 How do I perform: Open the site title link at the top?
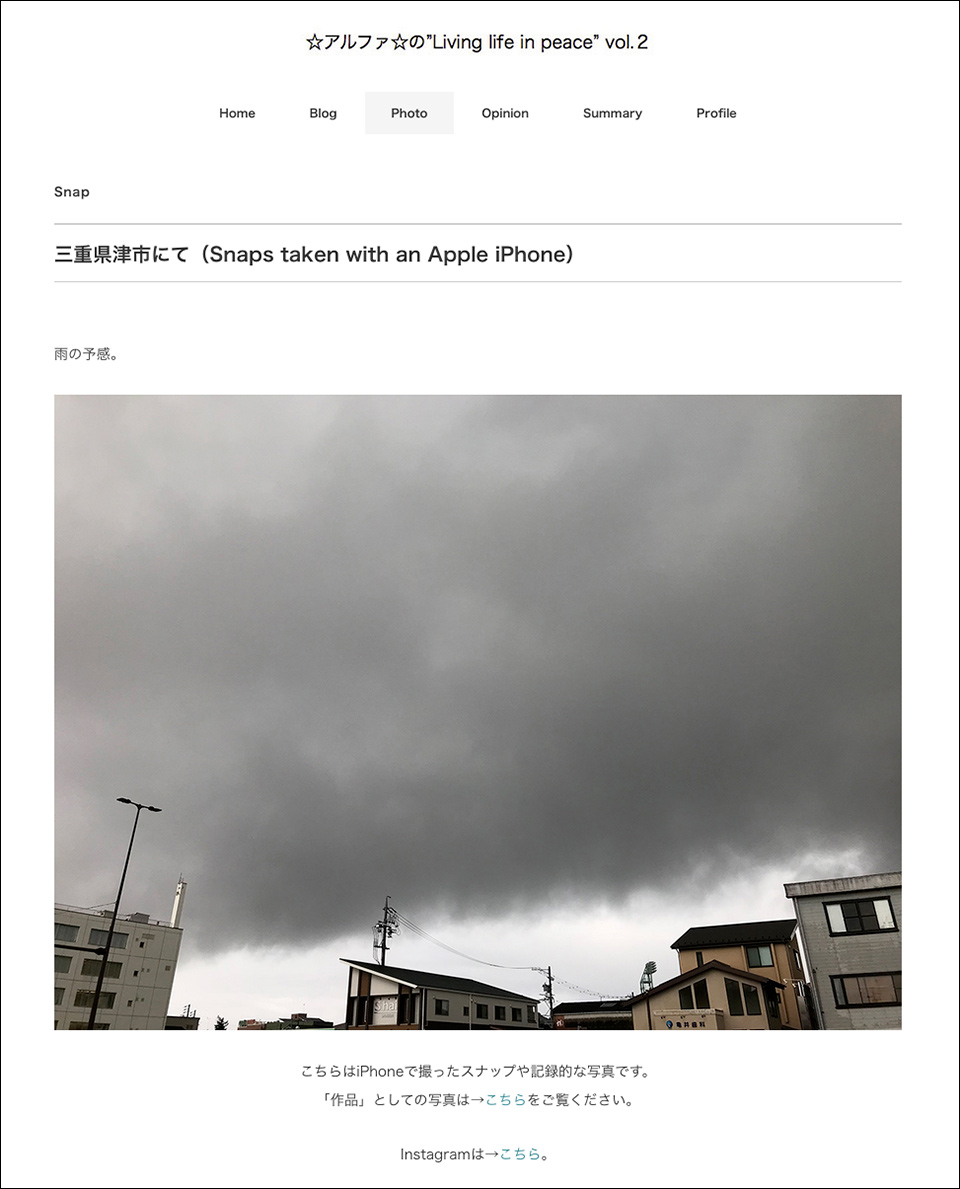pyautogui.click(x=477, y=42)
